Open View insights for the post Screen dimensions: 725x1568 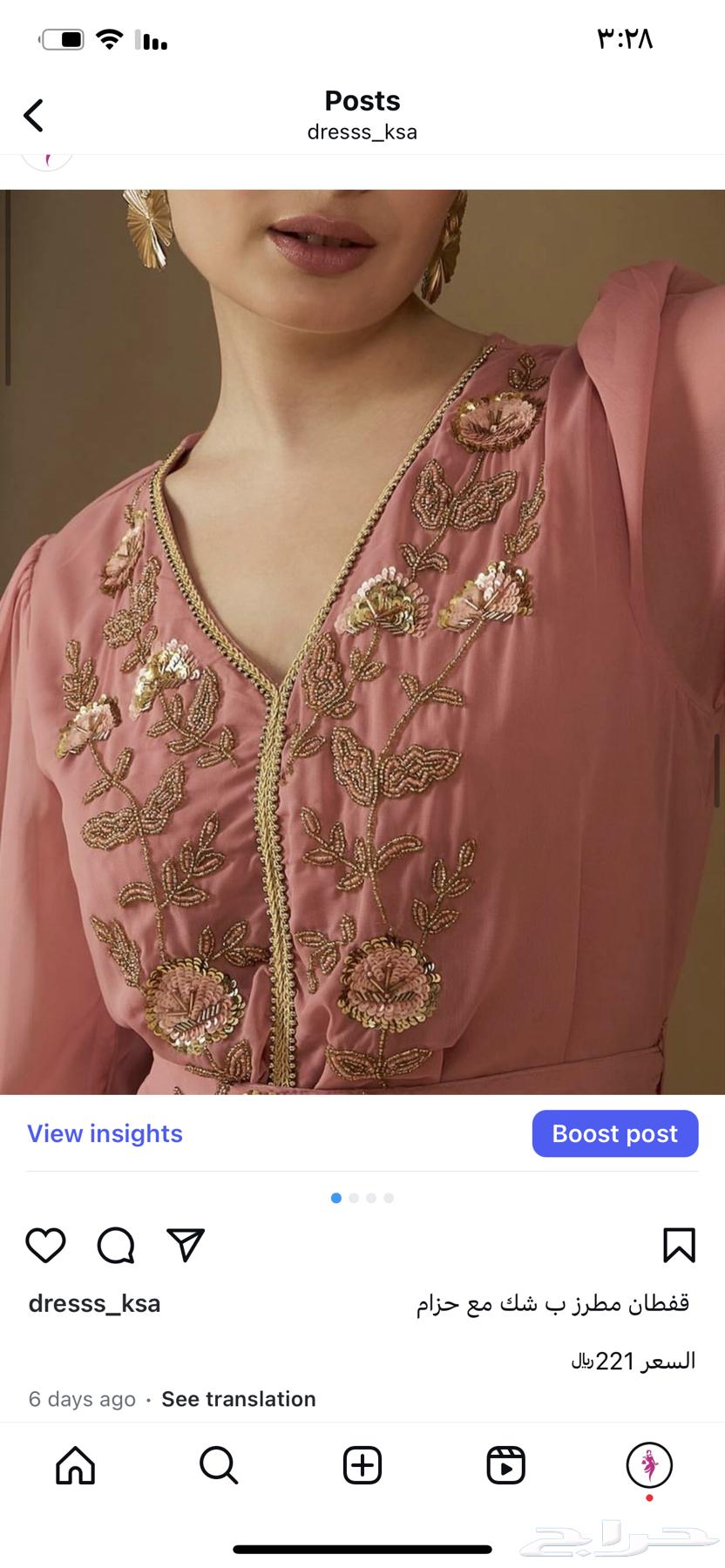click(x=105, y=1133)
